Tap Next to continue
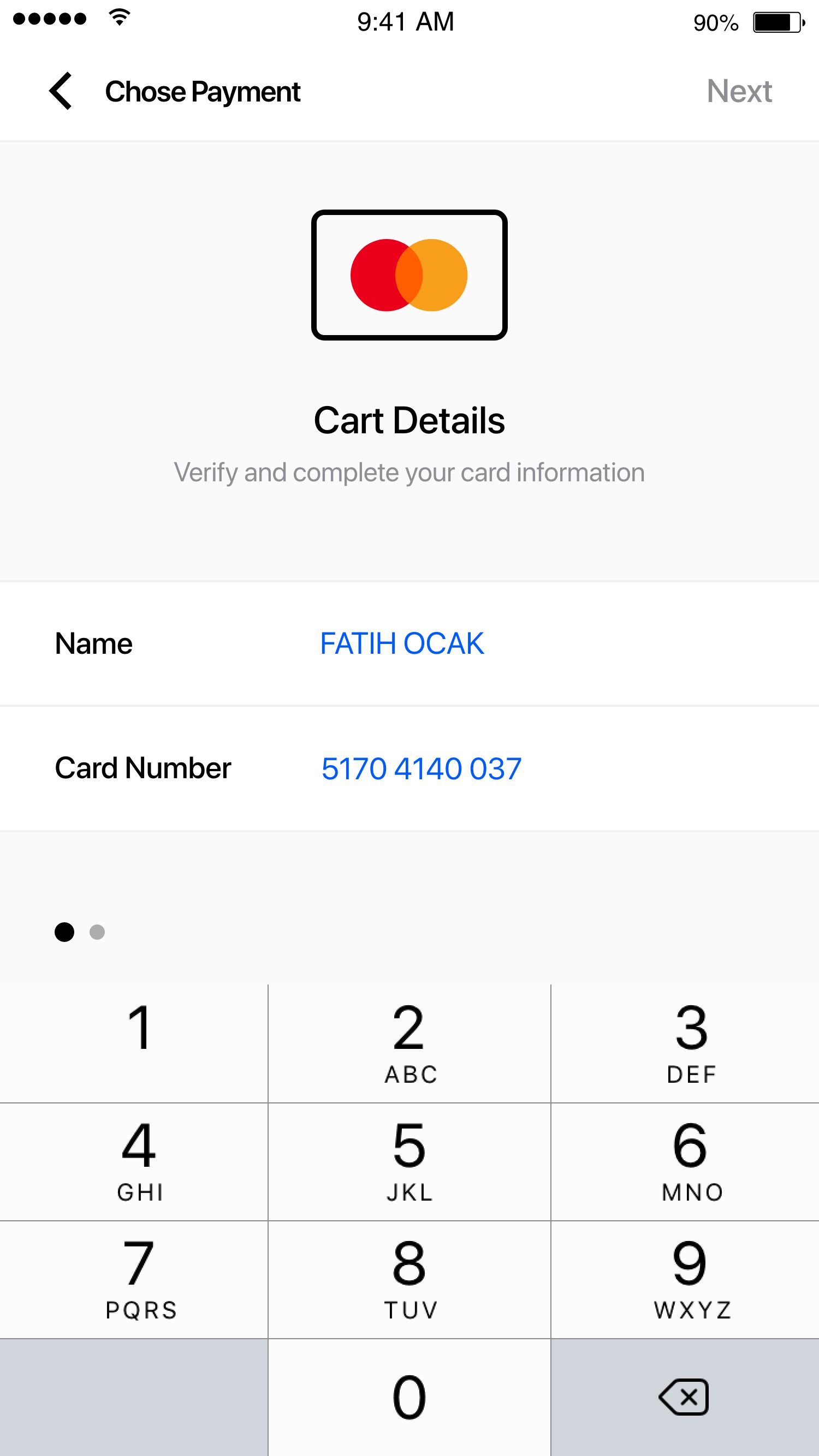The width and height of the screenshot is (819, 1456). [739, 91]
